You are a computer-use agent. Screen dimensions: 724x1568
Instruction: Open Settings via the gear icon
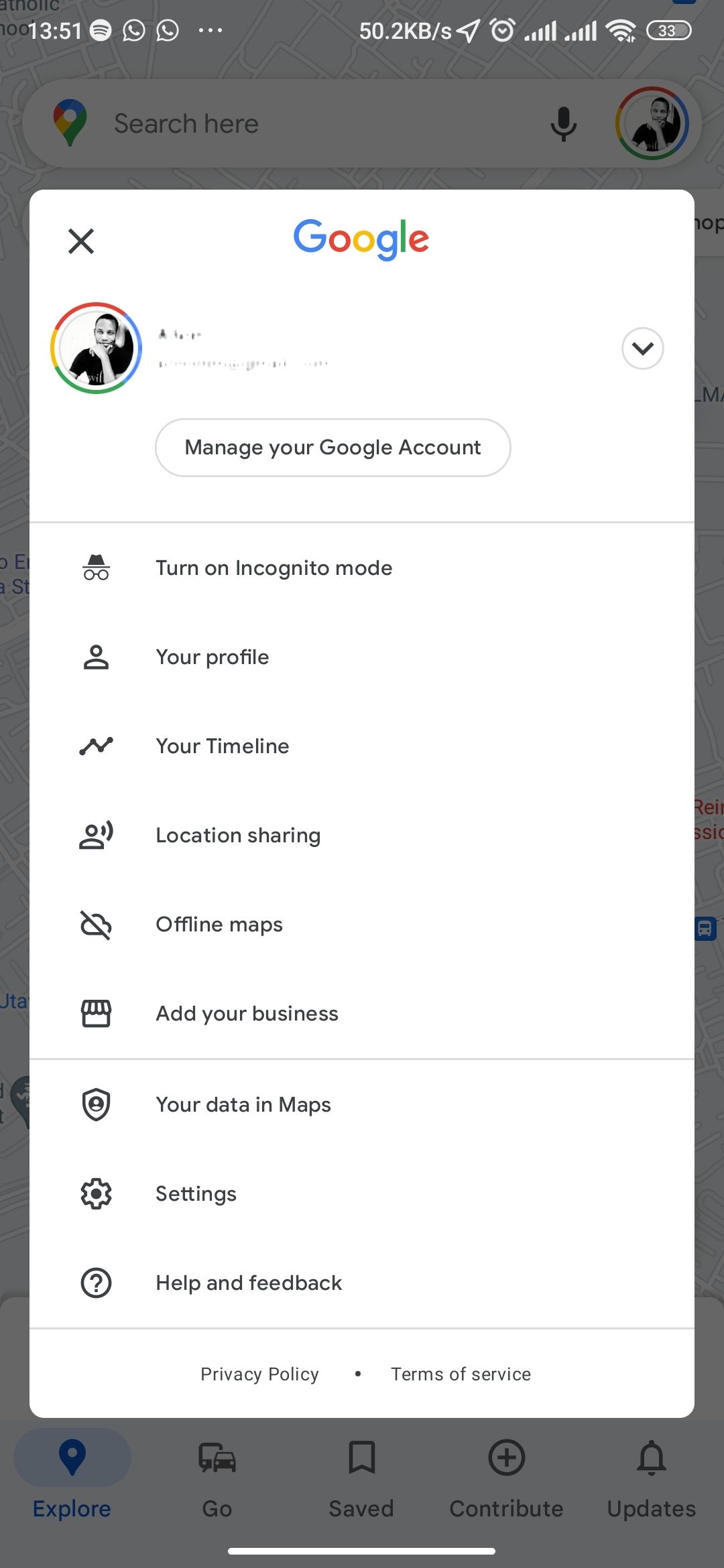tap(96, 1193)
